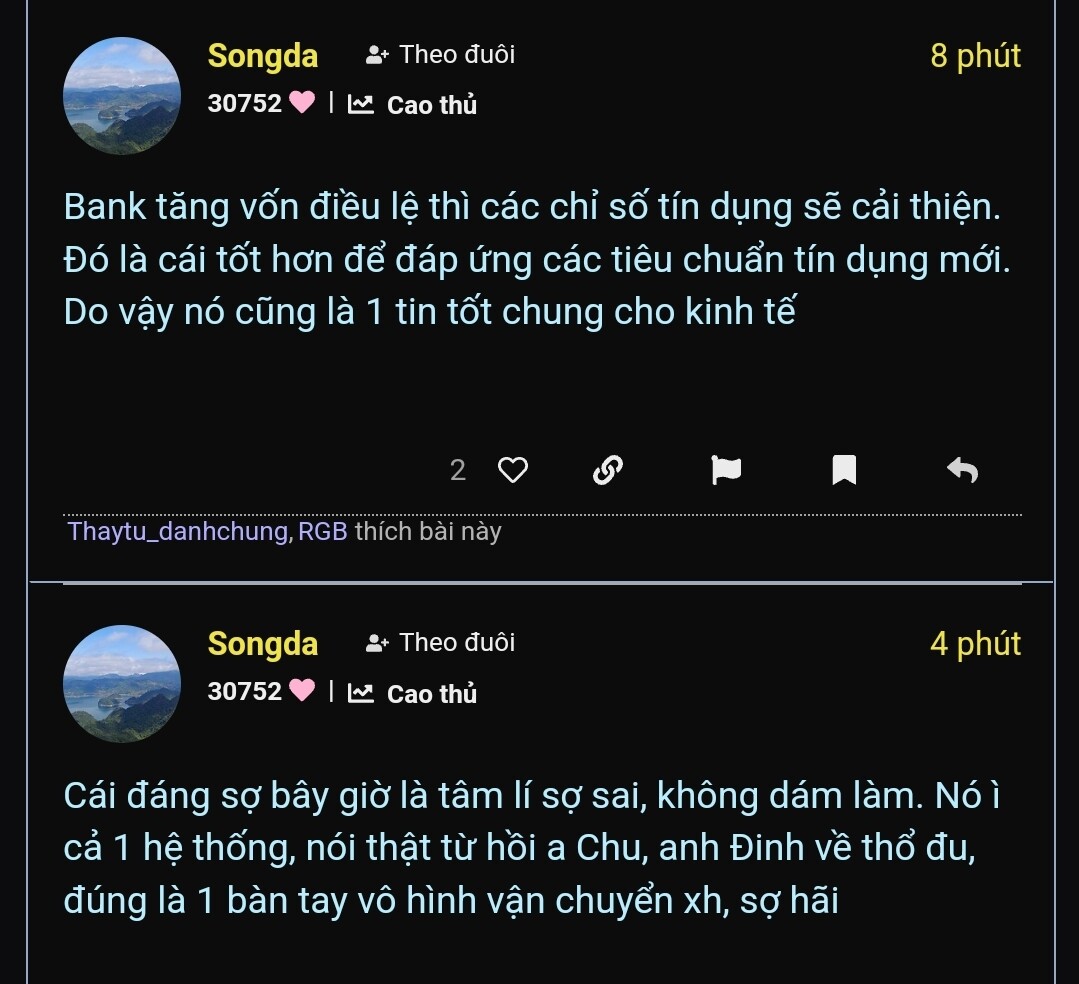The image size is (1079, 984).
Task: Open the 8 phút timestamp link
Action: tap(975, 56)
